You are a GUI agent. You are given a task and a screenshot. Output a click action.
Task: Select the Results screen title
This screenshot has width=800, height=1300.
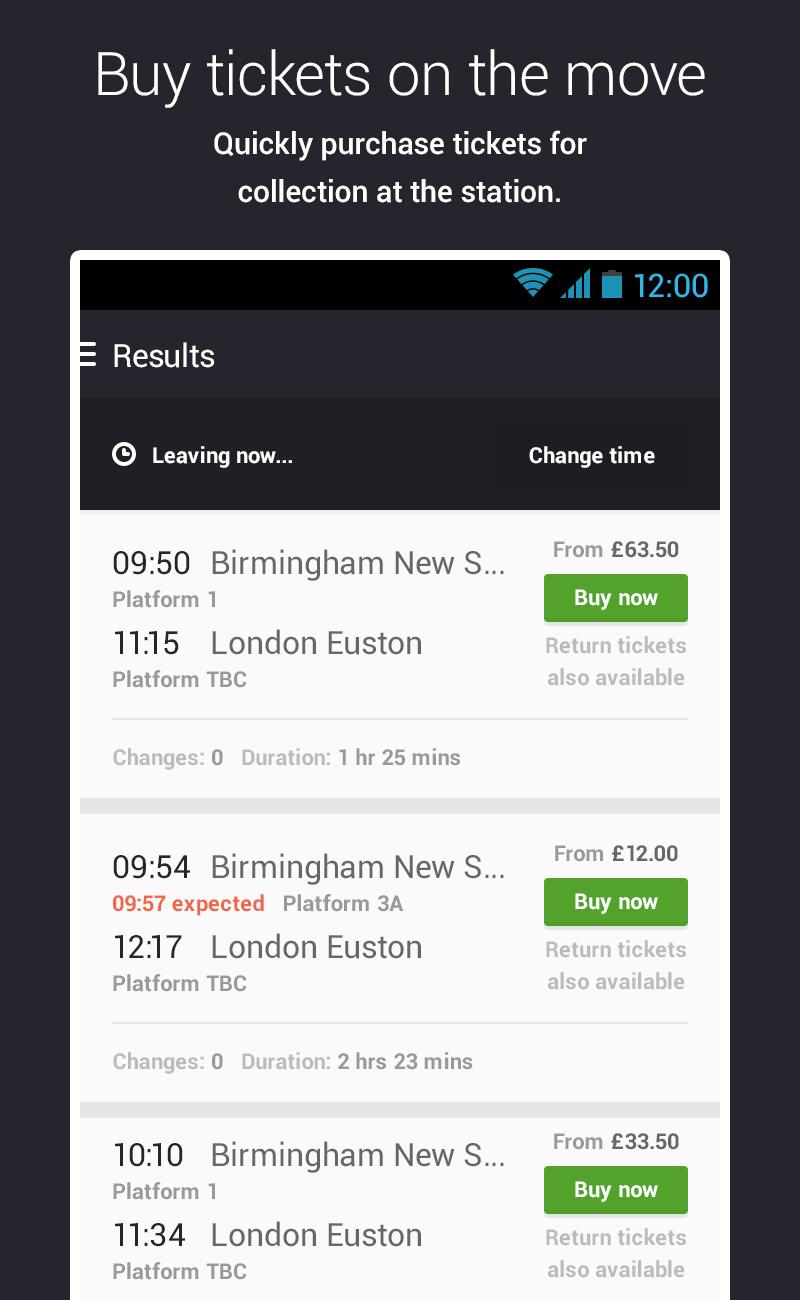click(x=163, y=356)
